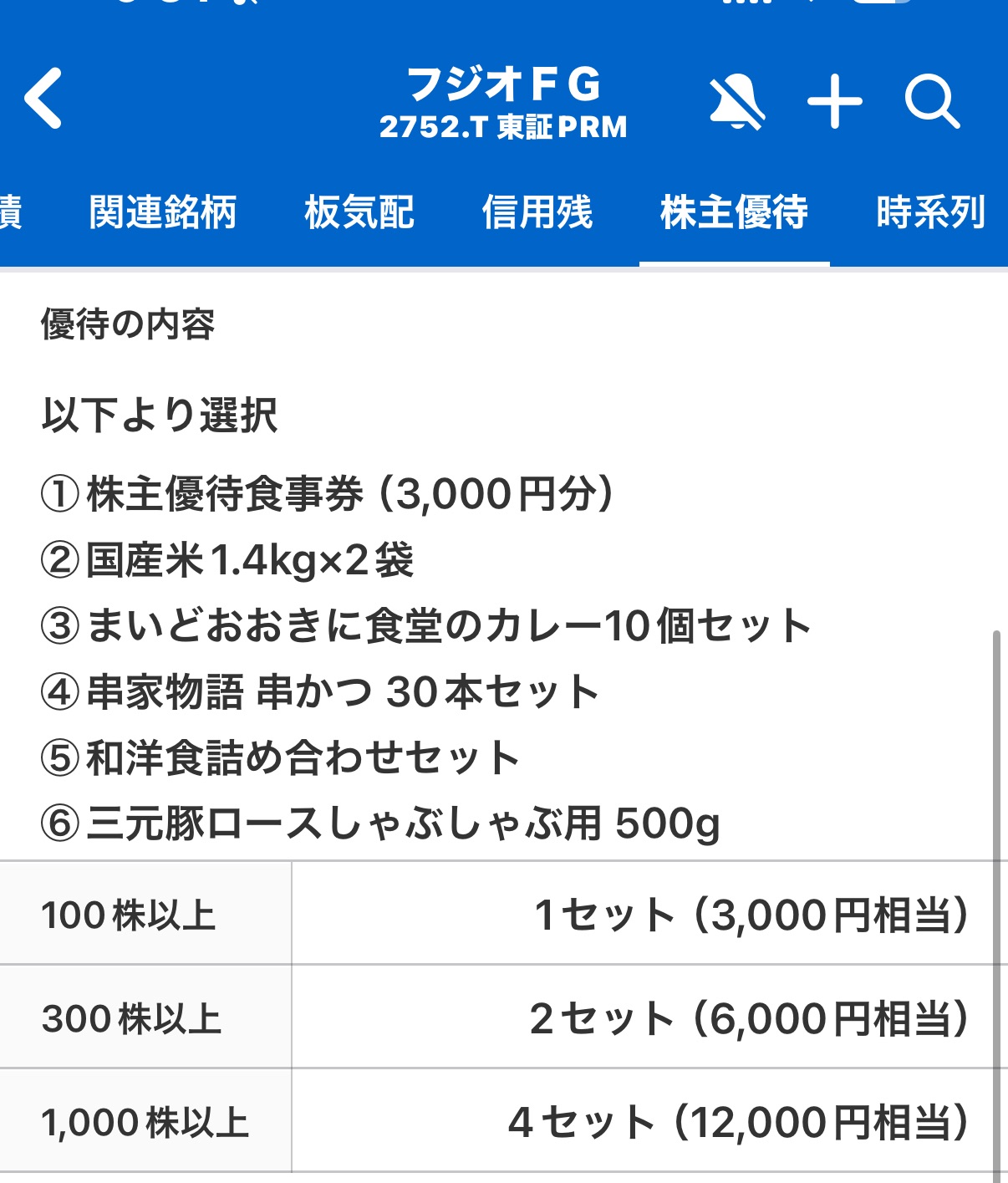Tap the muted notification bell icon
Screen dimensions: 1008x1183
point(736,102)
